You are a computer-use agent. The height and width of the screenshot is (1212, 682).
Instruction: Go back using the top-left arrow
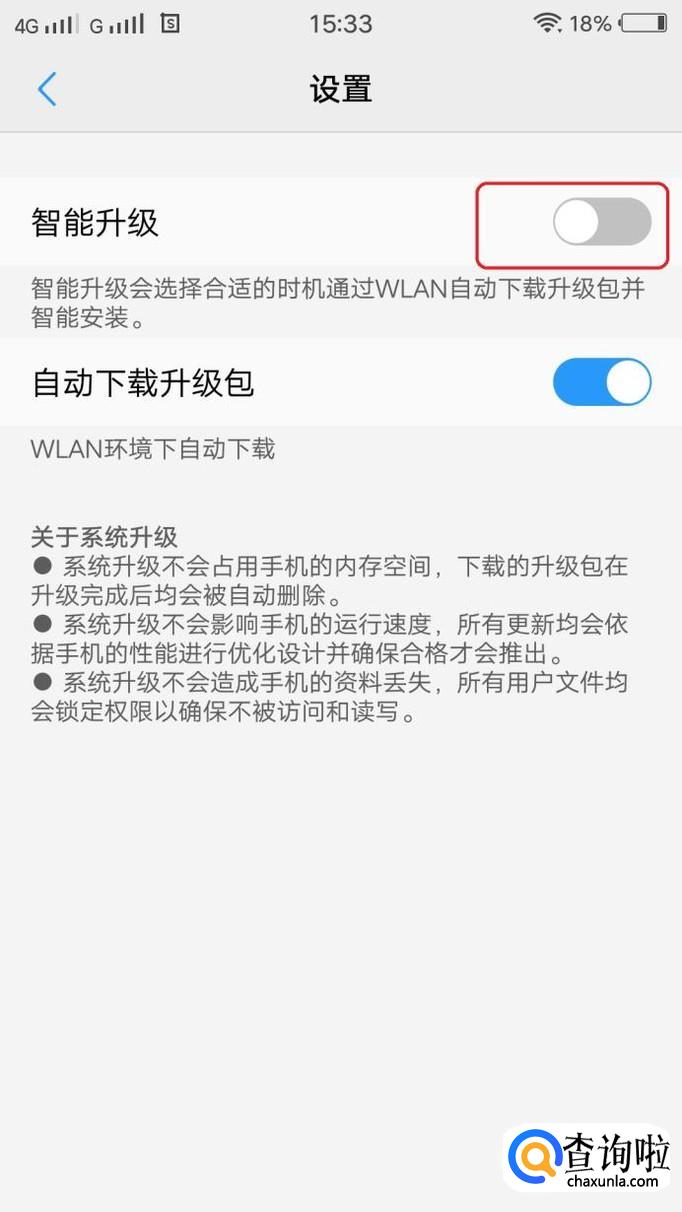[47, 89]
